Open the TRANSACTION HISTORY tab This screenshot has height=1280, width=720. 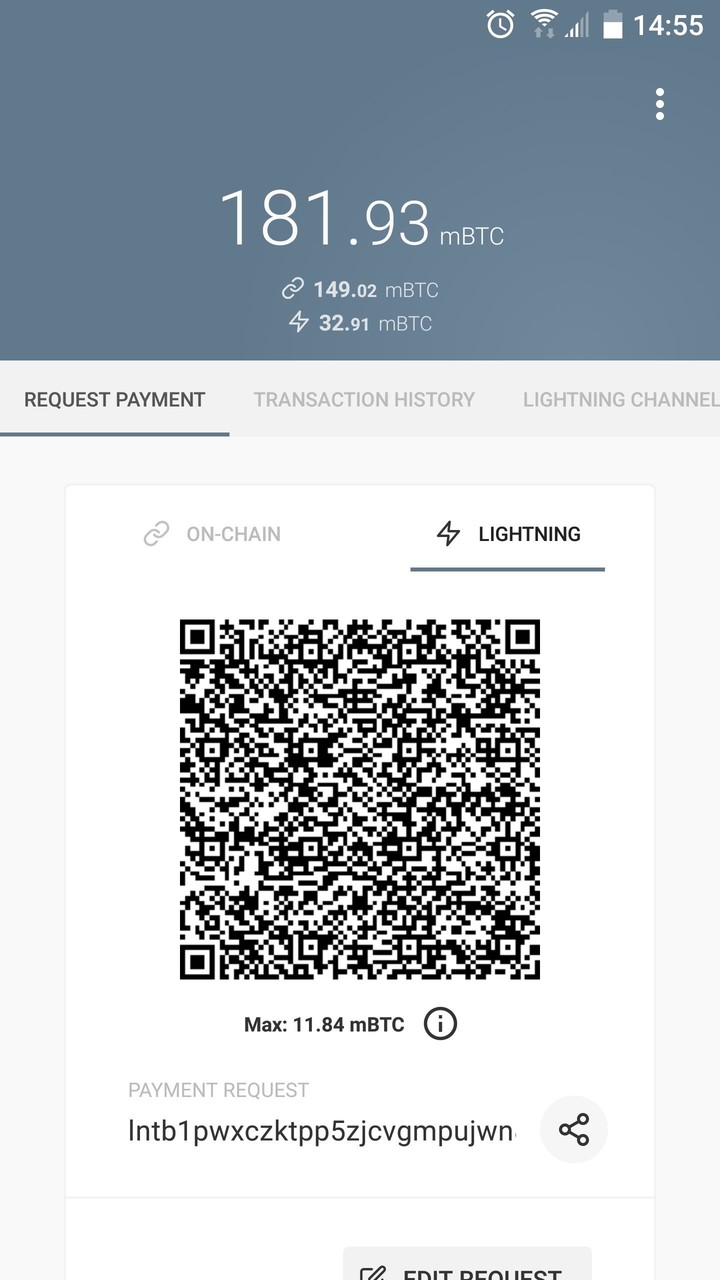[364, 399]
